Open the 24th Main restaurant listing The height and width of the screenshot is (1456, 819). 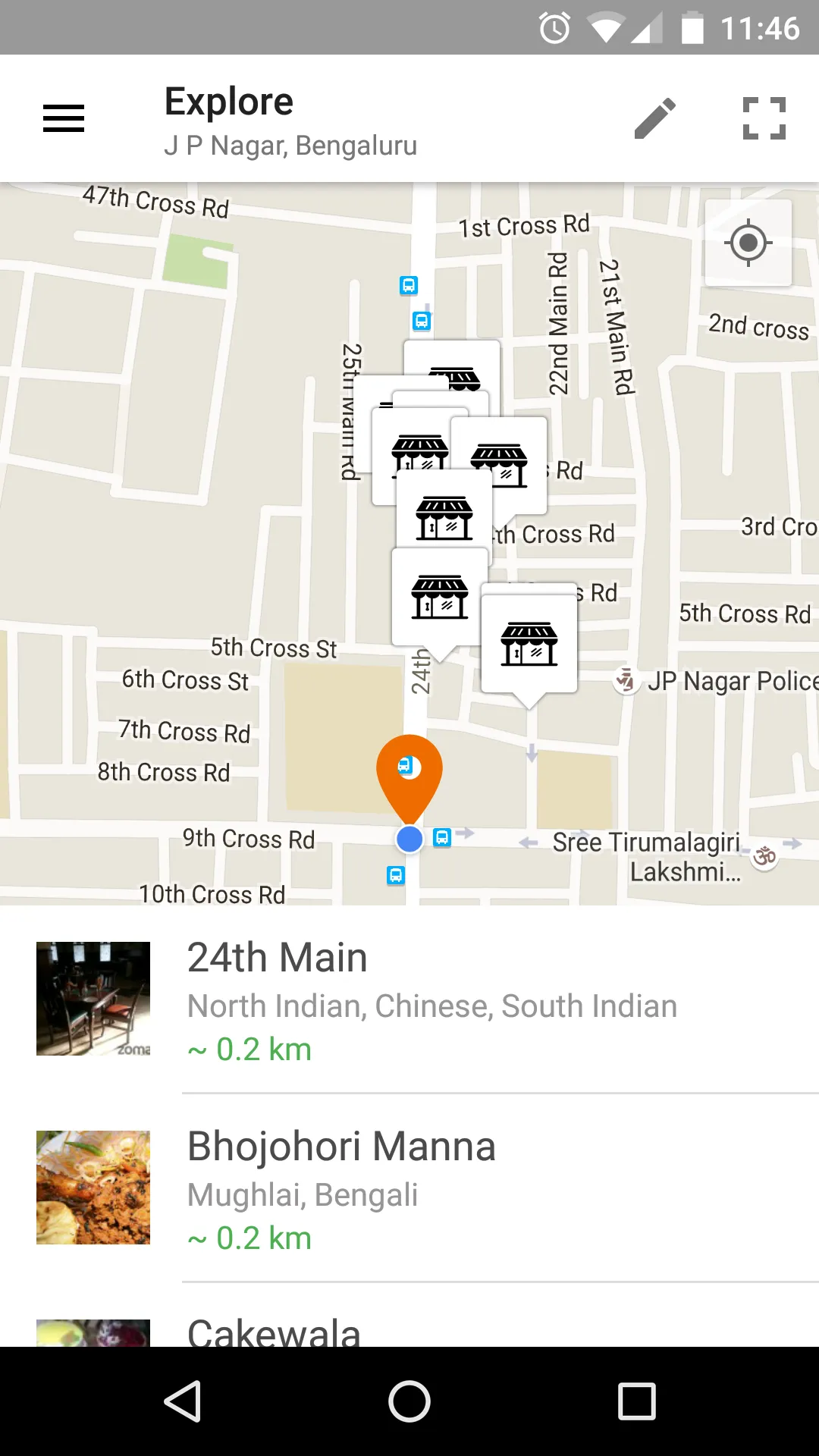pyautogui.click(x=425, y=998)
